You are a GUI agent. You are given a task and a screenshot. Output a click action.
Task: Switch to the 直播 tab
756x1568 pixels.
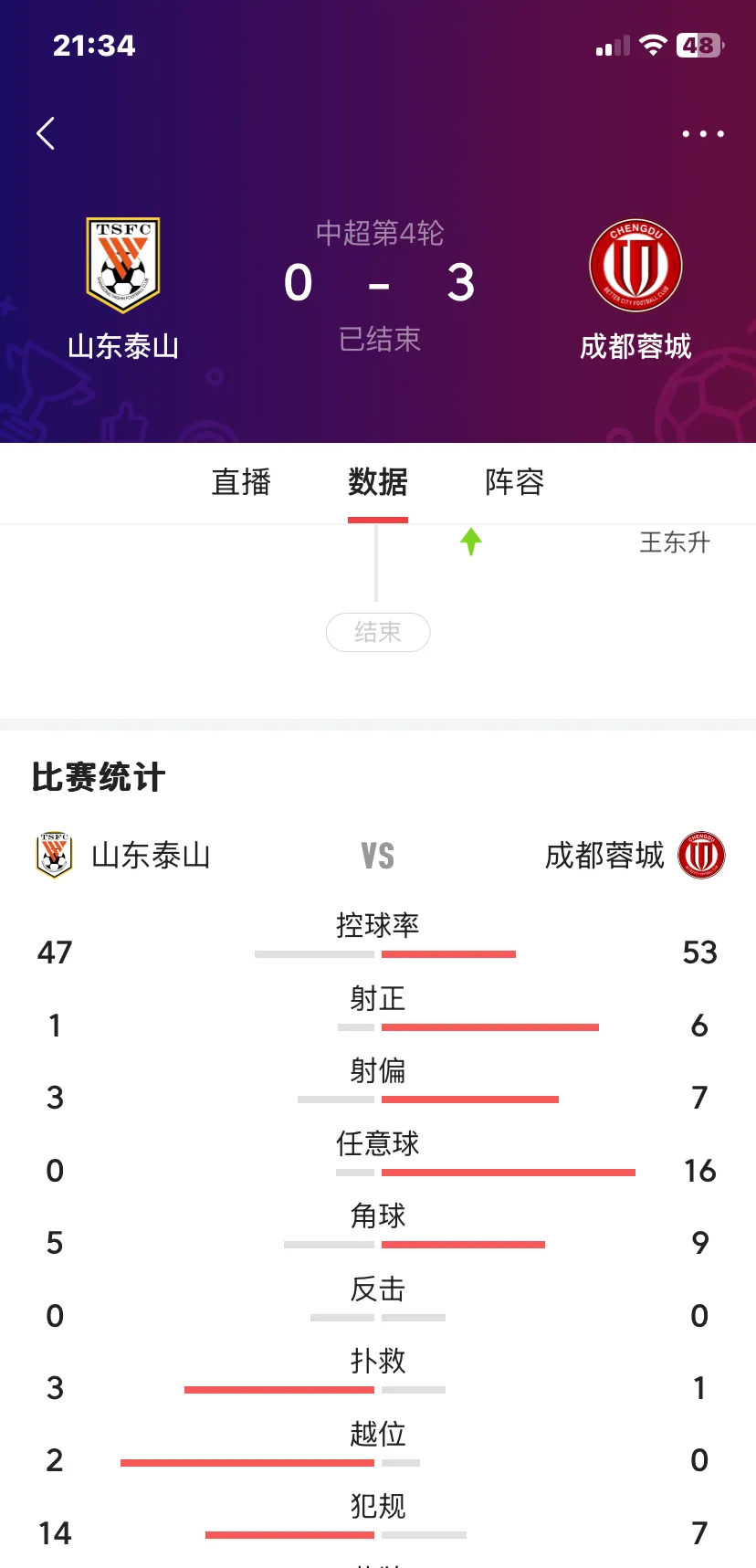coord(241,482)
